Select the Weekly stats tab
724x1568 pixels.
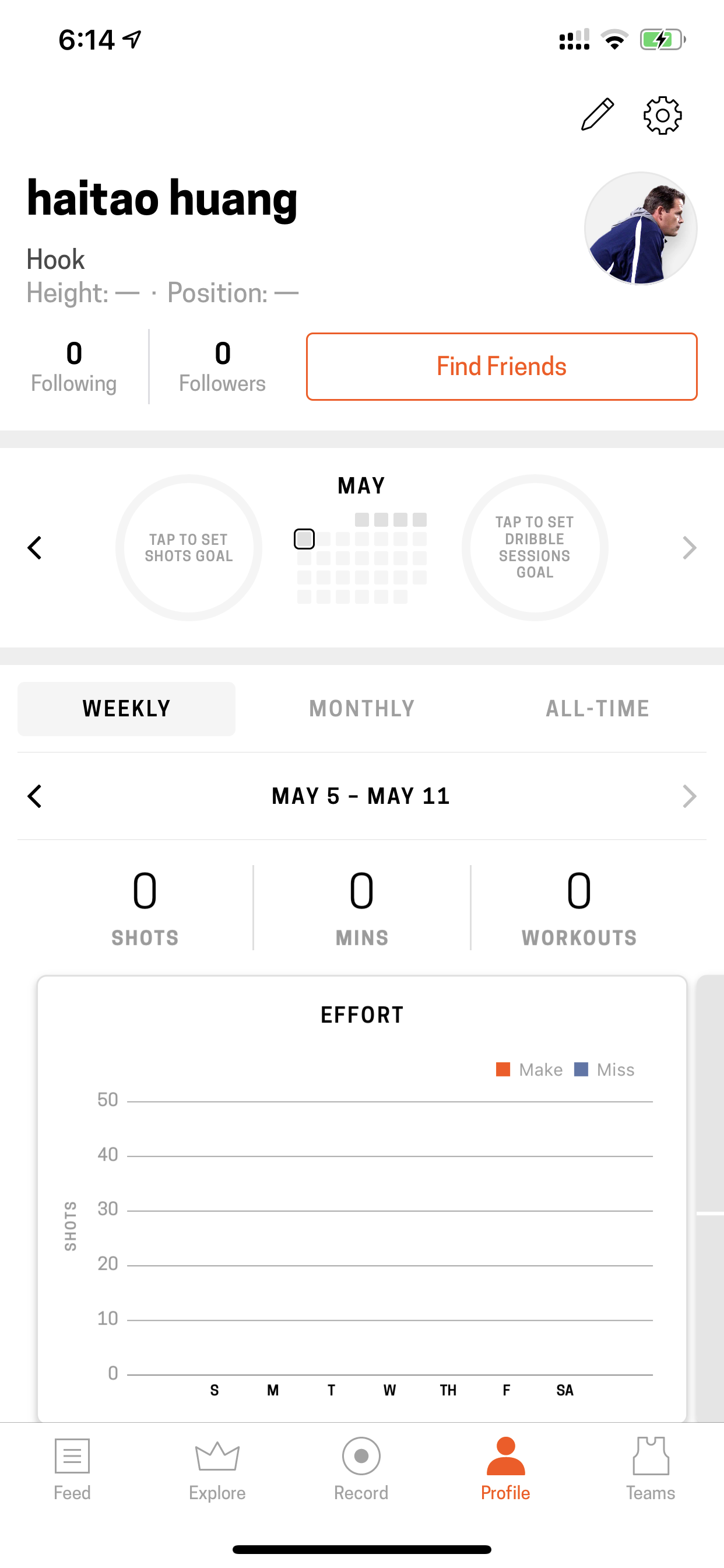coord(126,709)
